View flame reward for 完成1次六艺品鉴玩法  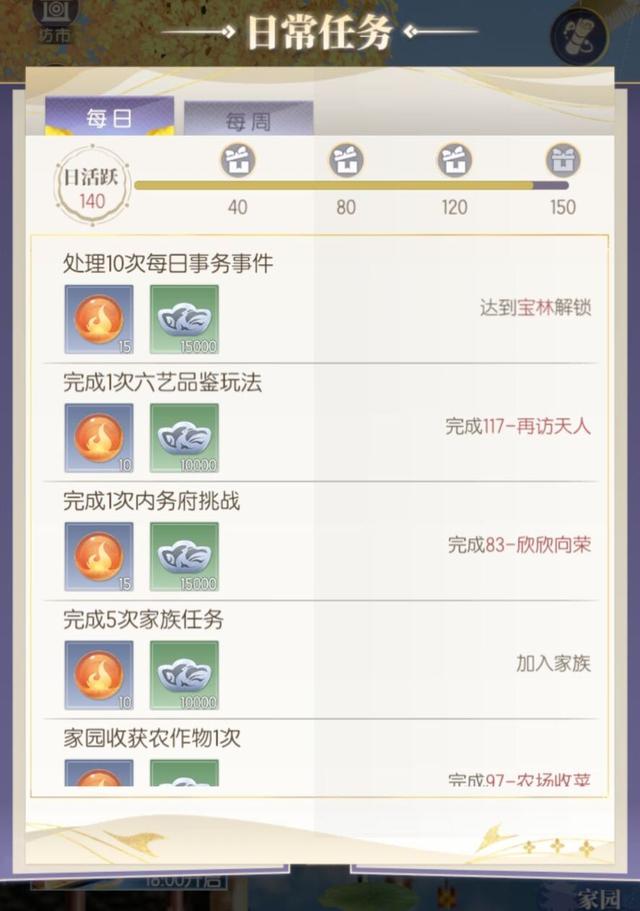tap(99, 438)
